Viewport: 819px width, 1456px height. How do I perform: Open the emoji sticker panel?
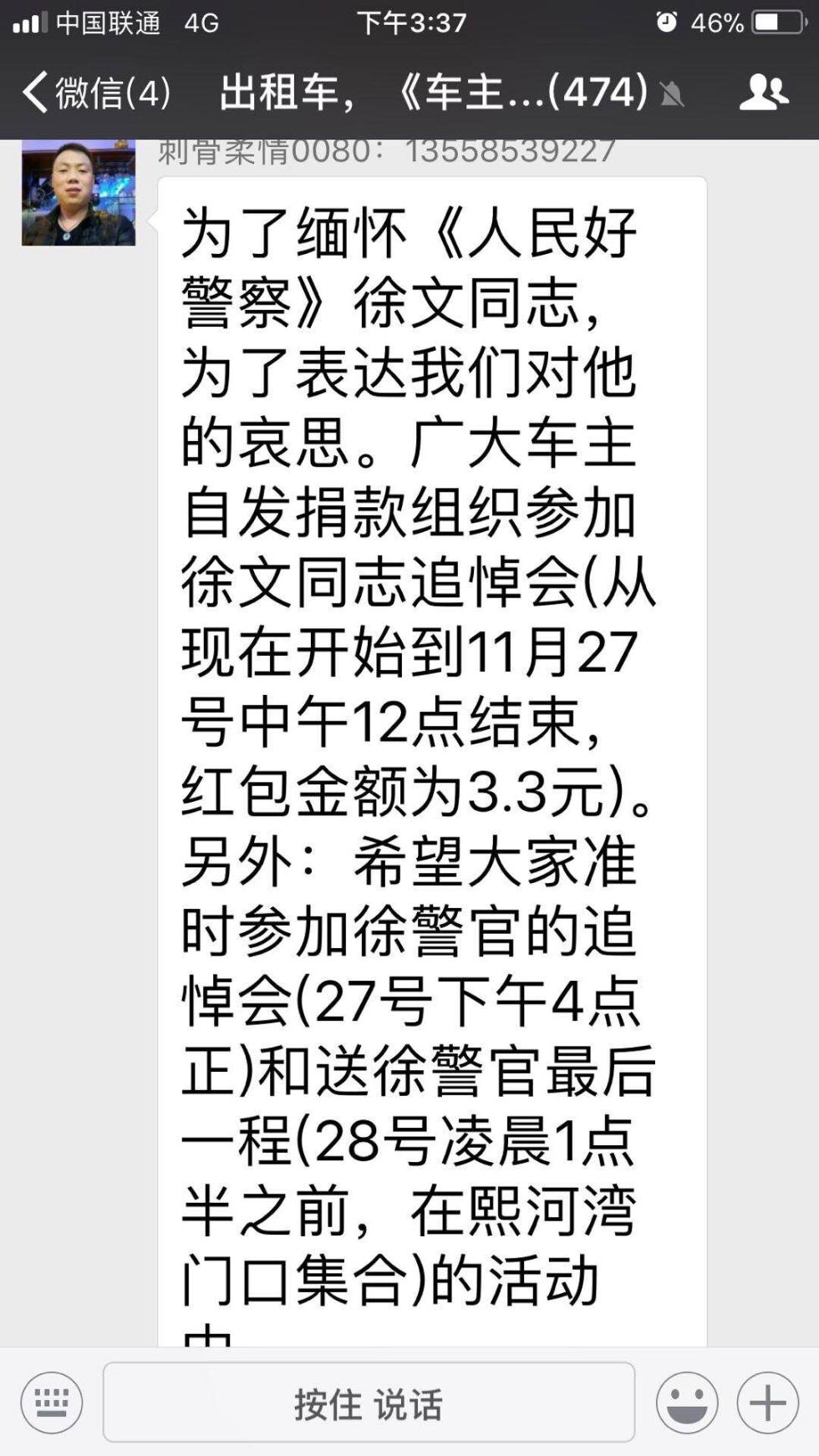pyautogui.click(x=687, y=1404)
